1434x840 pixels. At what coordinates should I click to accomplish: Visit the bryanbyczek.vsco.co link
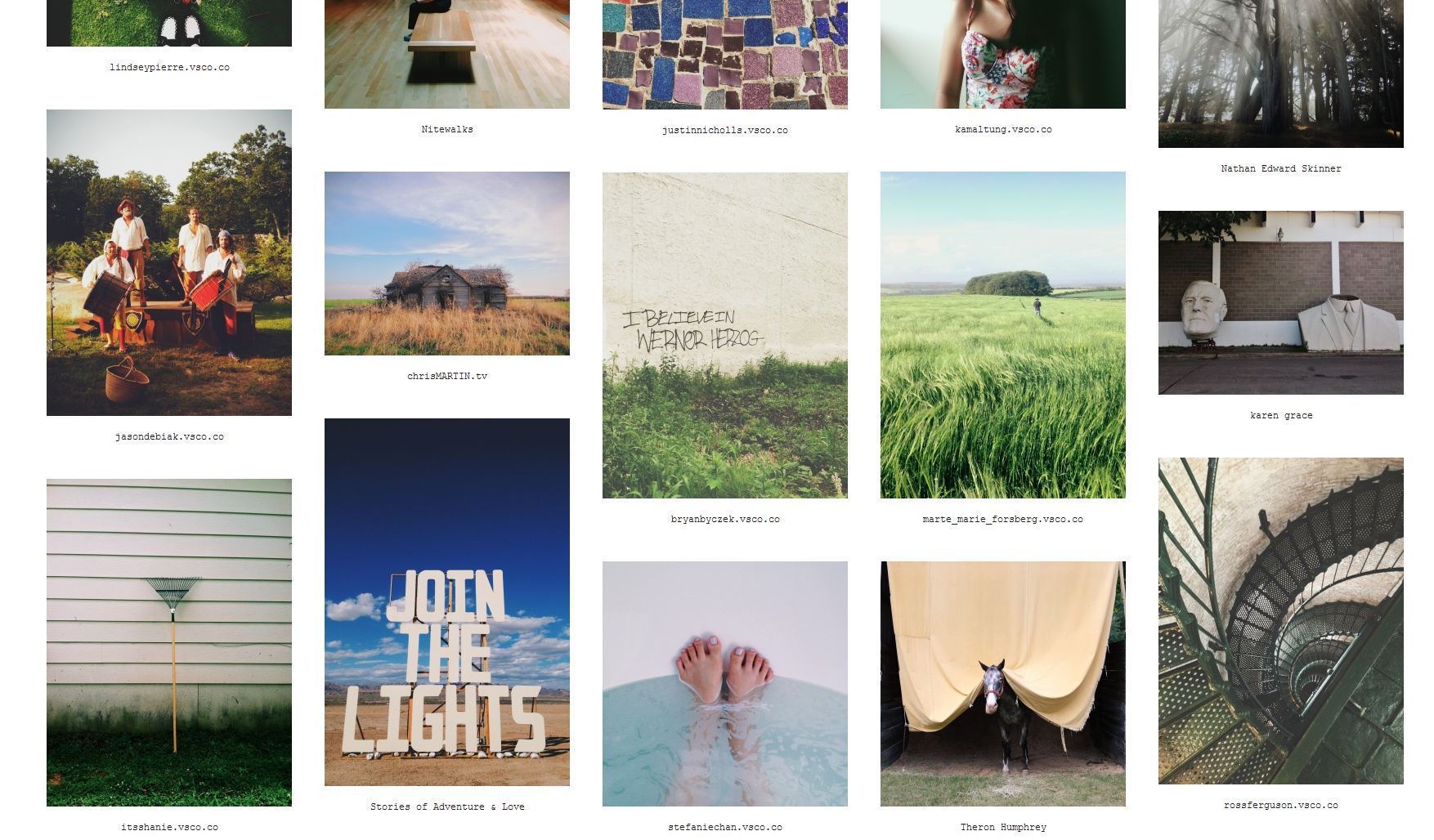[x=725, y=520]
